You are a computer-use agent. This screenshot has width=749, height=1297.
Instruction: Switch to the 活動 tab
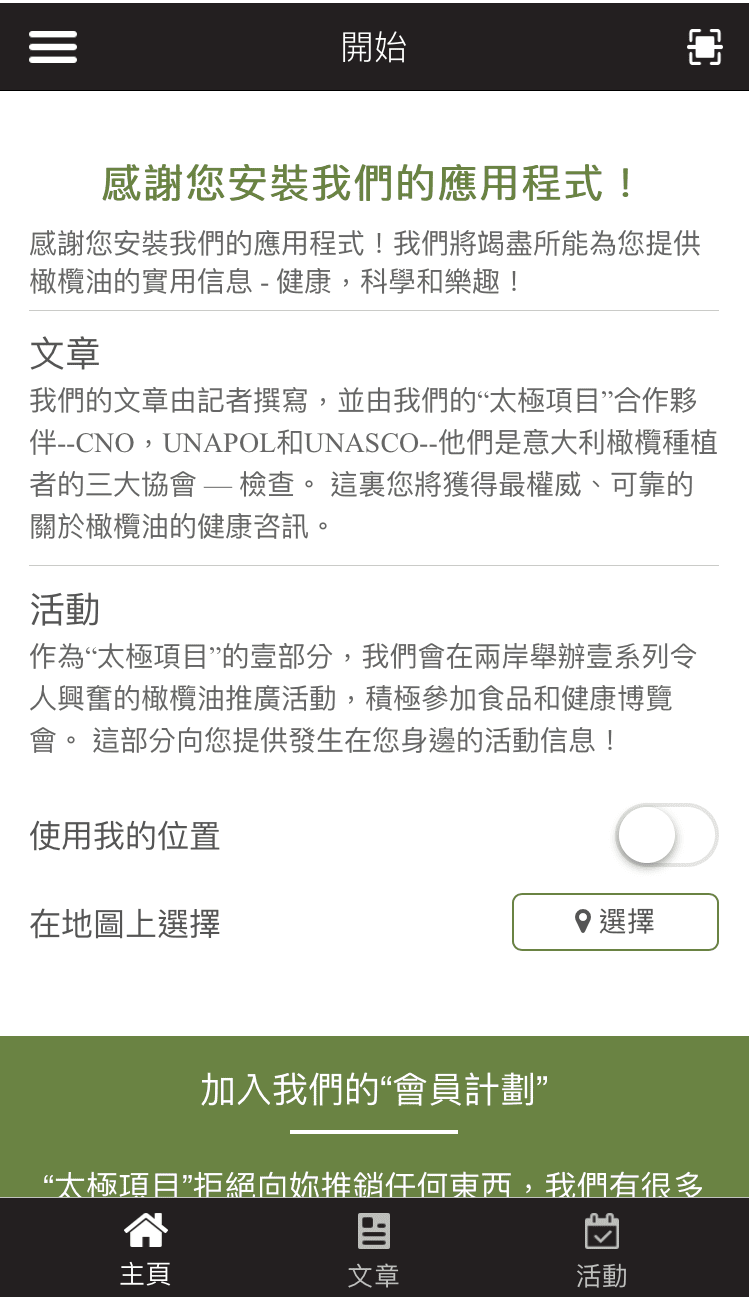coord(602,1248)
